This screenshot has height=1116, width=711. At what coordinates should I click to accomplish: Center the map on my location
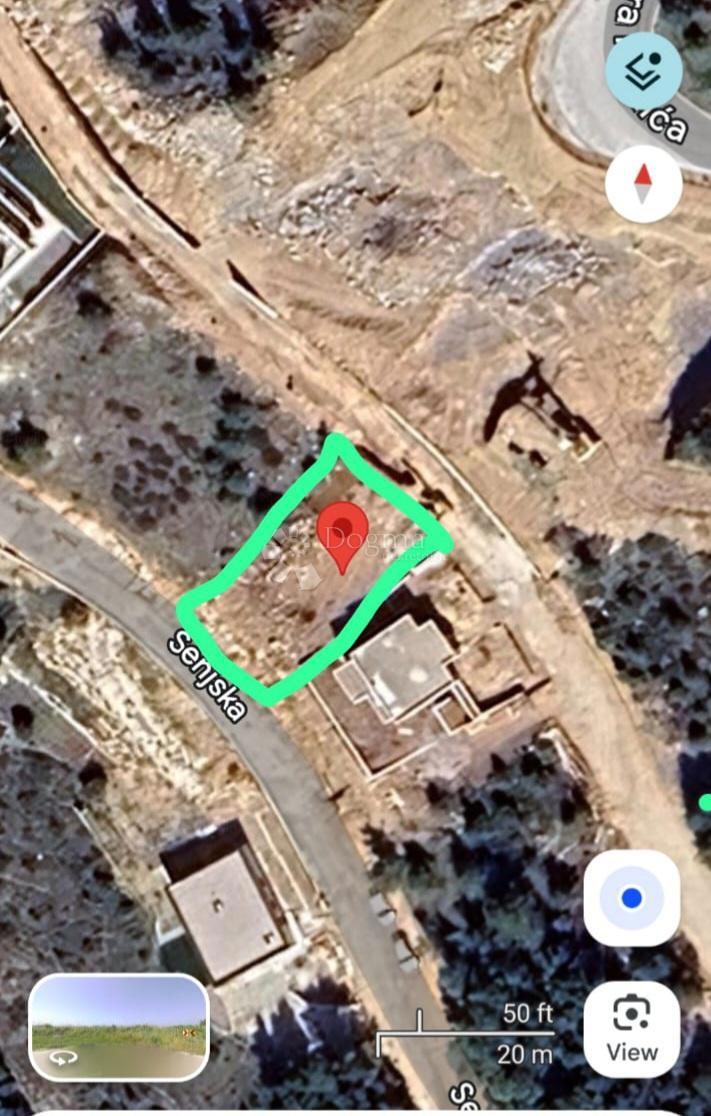tap(631, 898)
